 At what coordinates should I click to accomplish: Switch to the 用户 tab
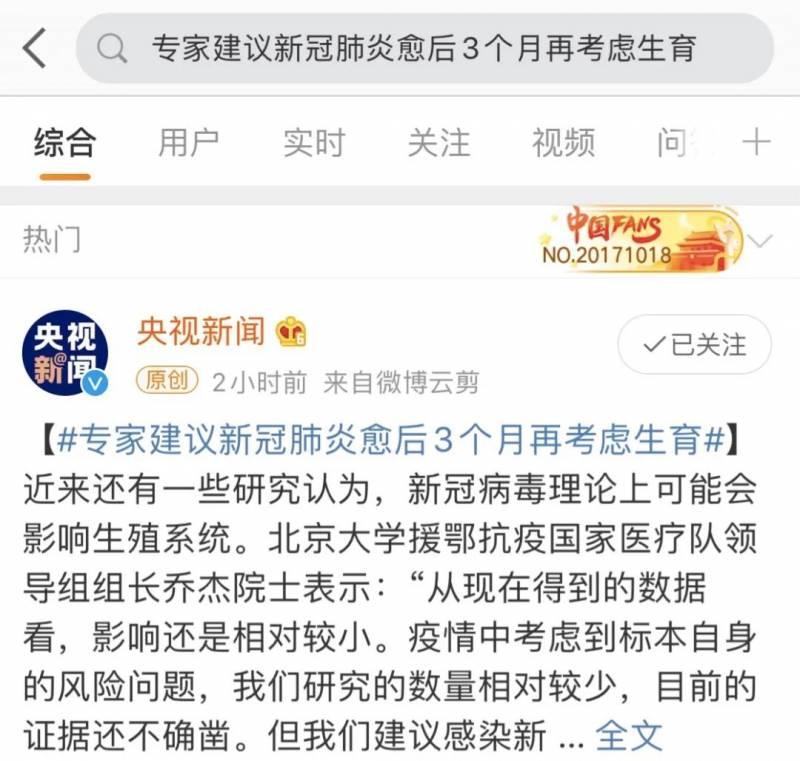point(189,143)
